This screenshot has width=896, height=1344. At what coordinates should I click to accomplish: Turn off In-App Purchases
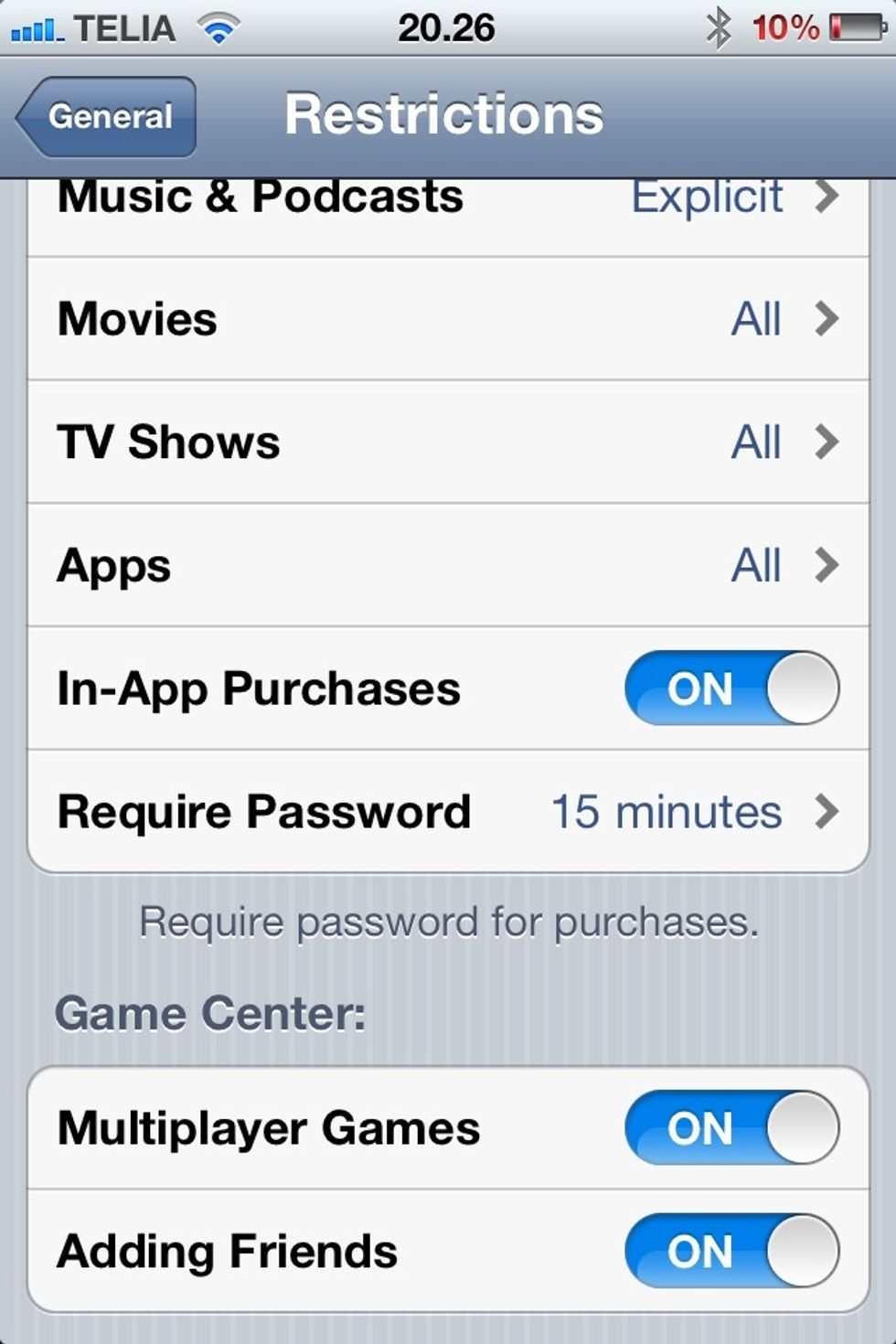(731, 688)
